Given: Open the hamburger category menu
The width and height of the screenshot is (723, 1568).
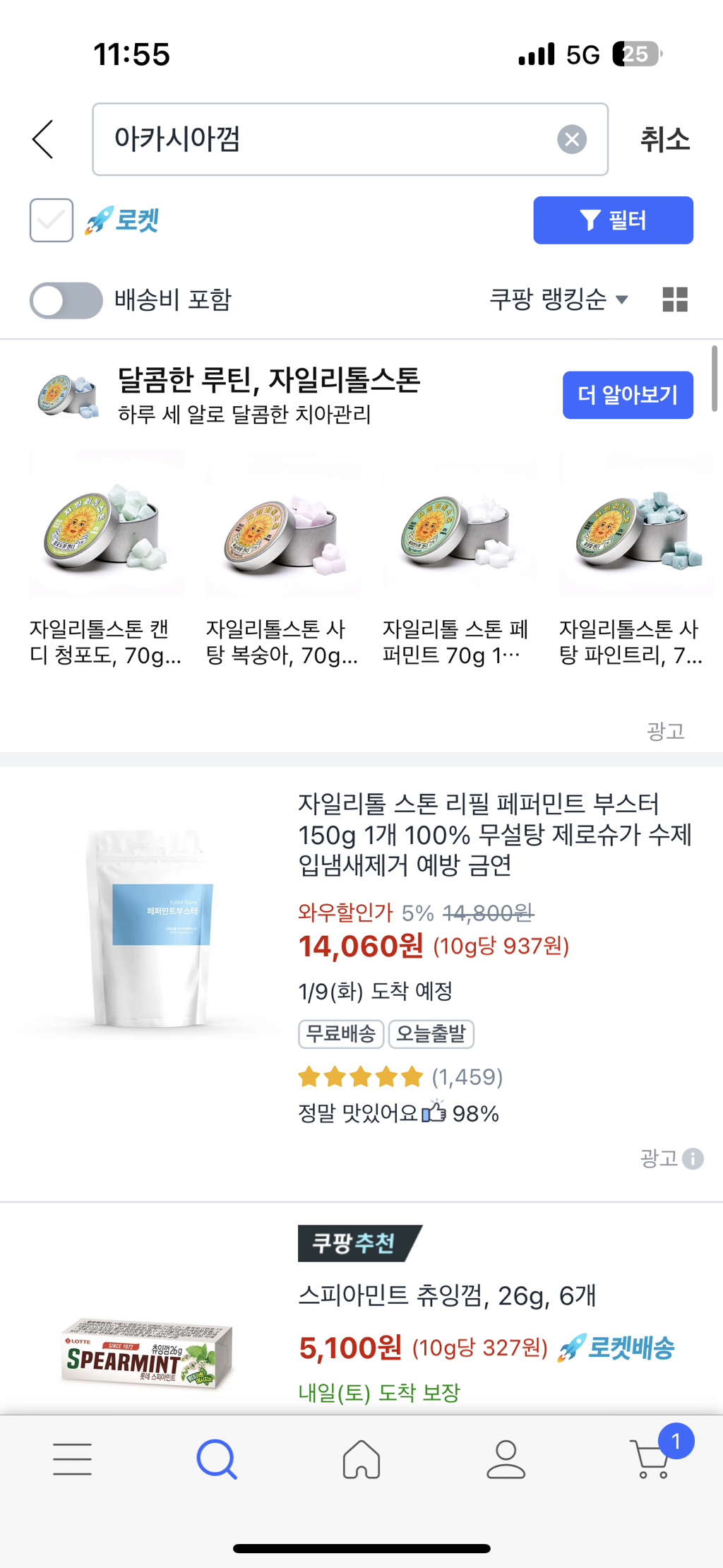Looking at the screenshot, I should pyautogui.click(x=72, y=1459).
